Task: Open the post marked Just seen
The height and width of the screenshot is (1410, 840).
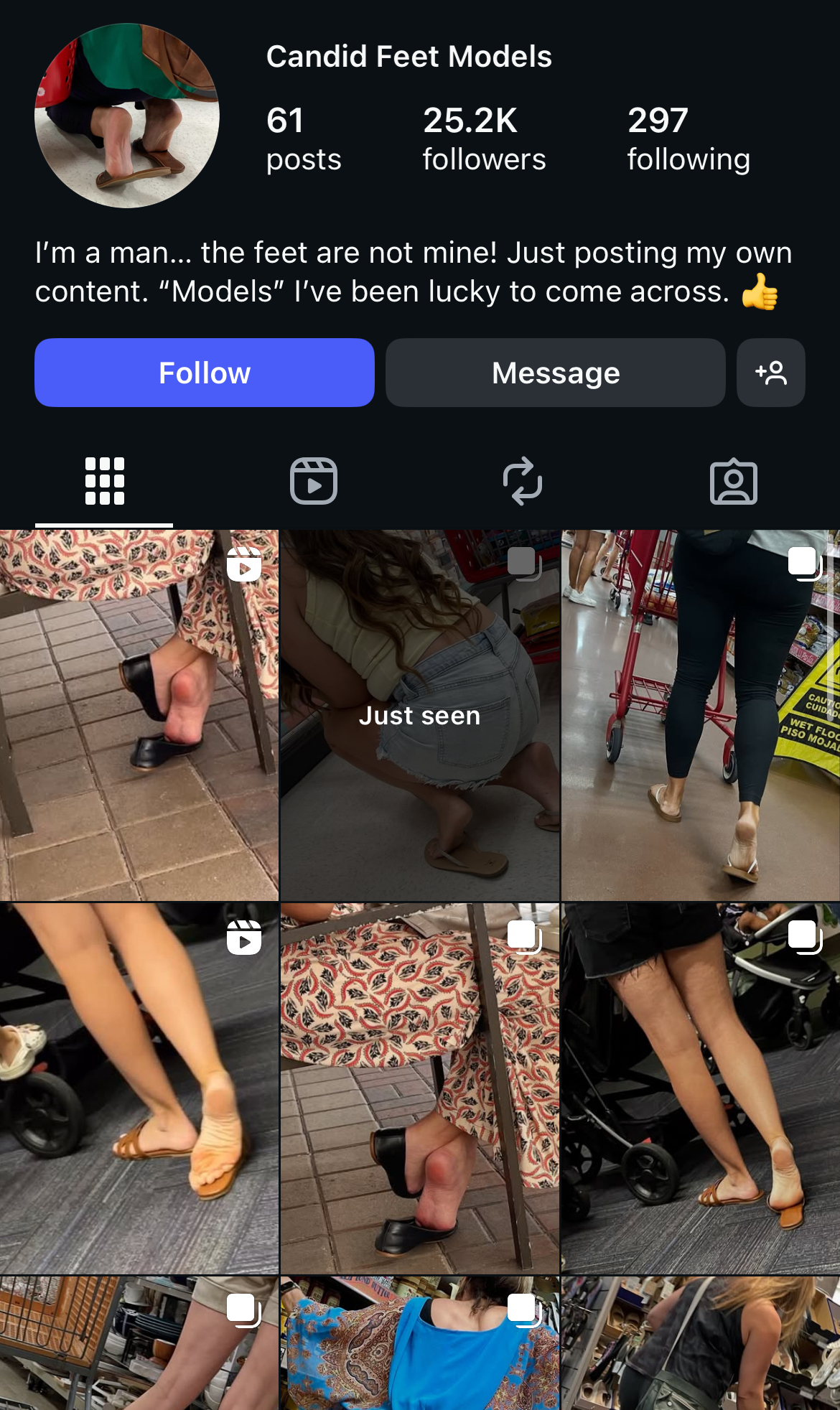Action: 419,715
